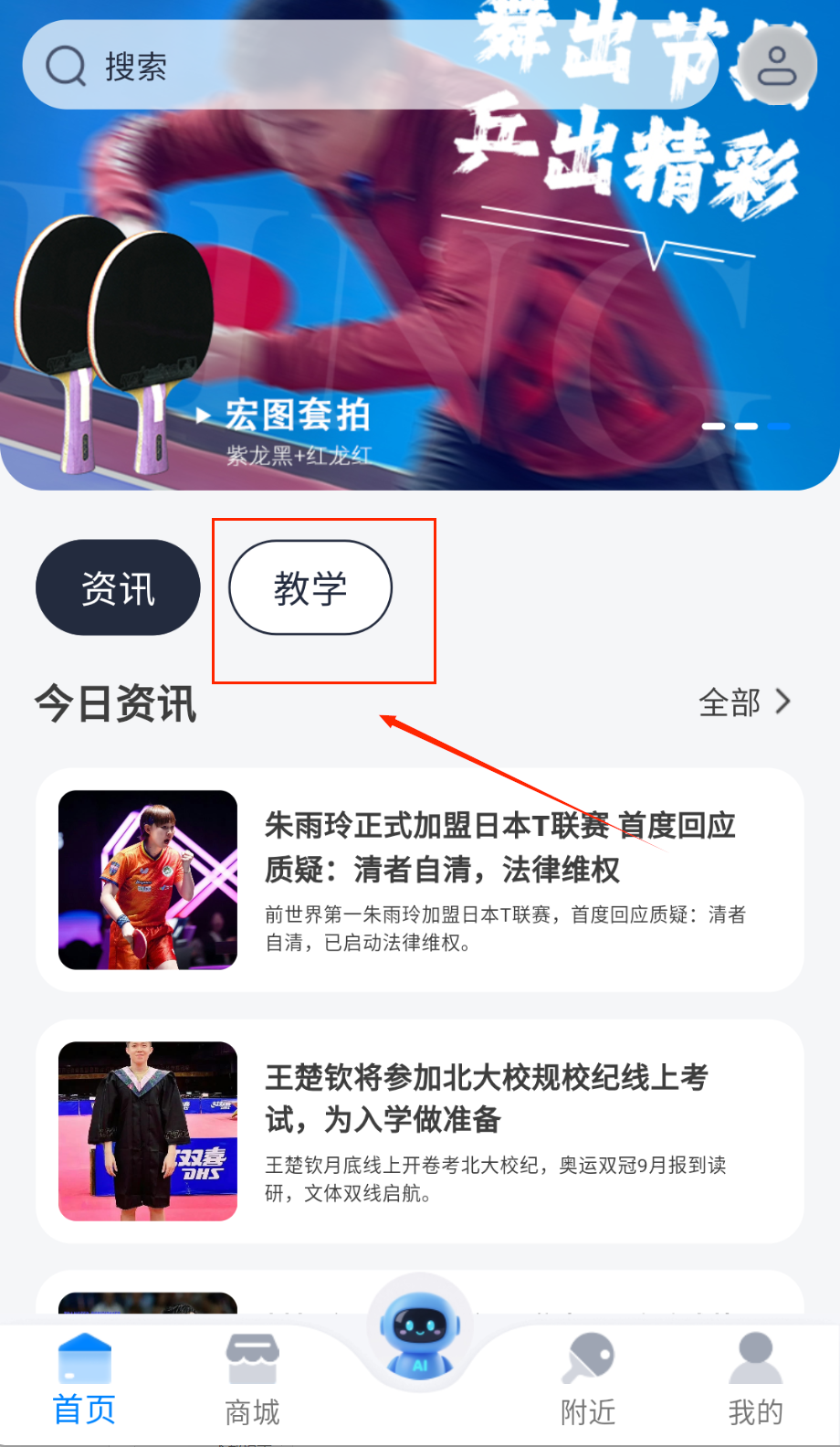Select the 资讯 tab
The width and height of the screenshot is (840, 1447).
point(118,588)
